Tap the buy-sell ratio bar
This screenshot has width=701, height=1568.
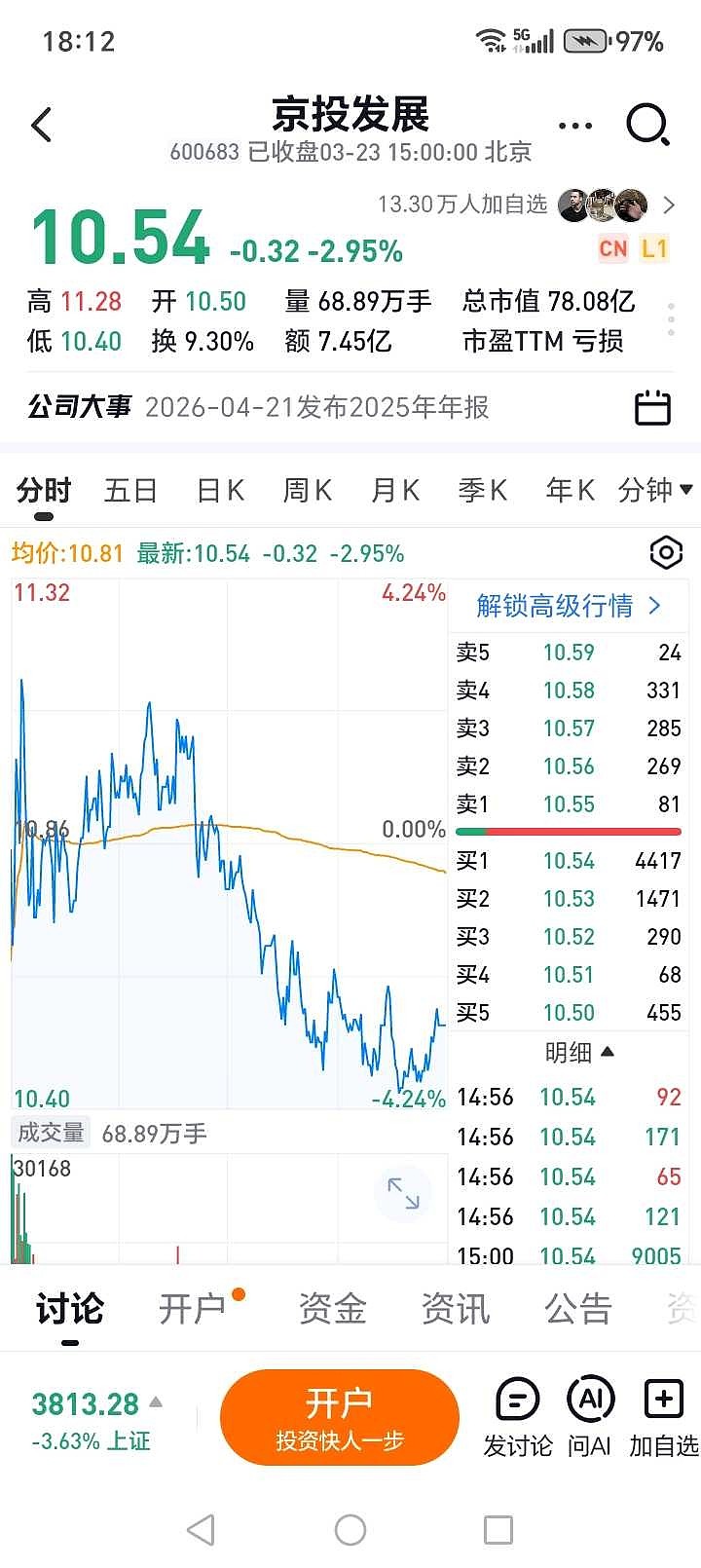[569, 831]
